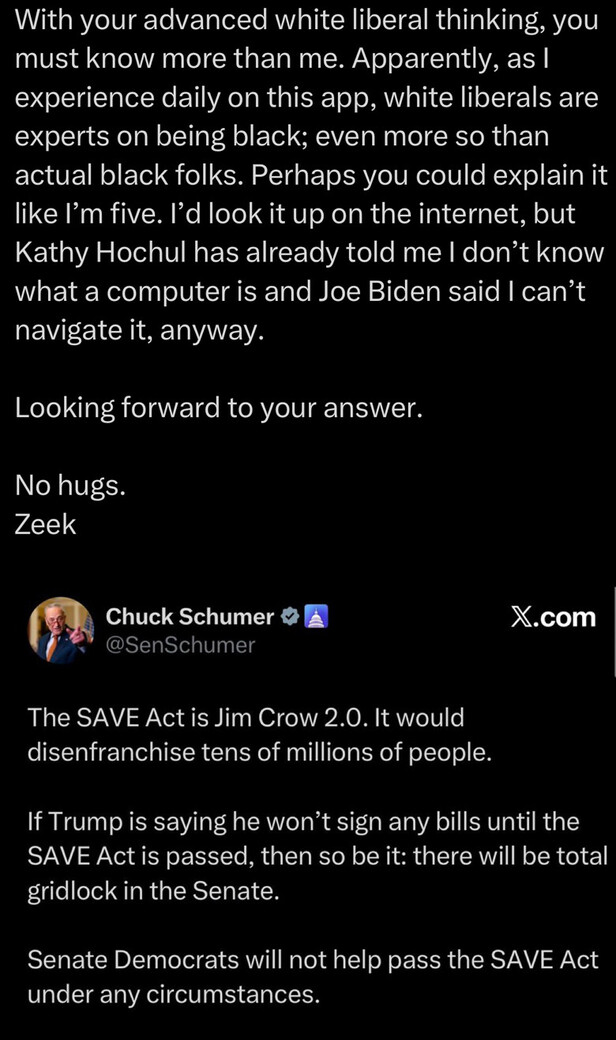
Task: Open the attached Chuck Schumer tweet image
Action: [x=308, y=810]
